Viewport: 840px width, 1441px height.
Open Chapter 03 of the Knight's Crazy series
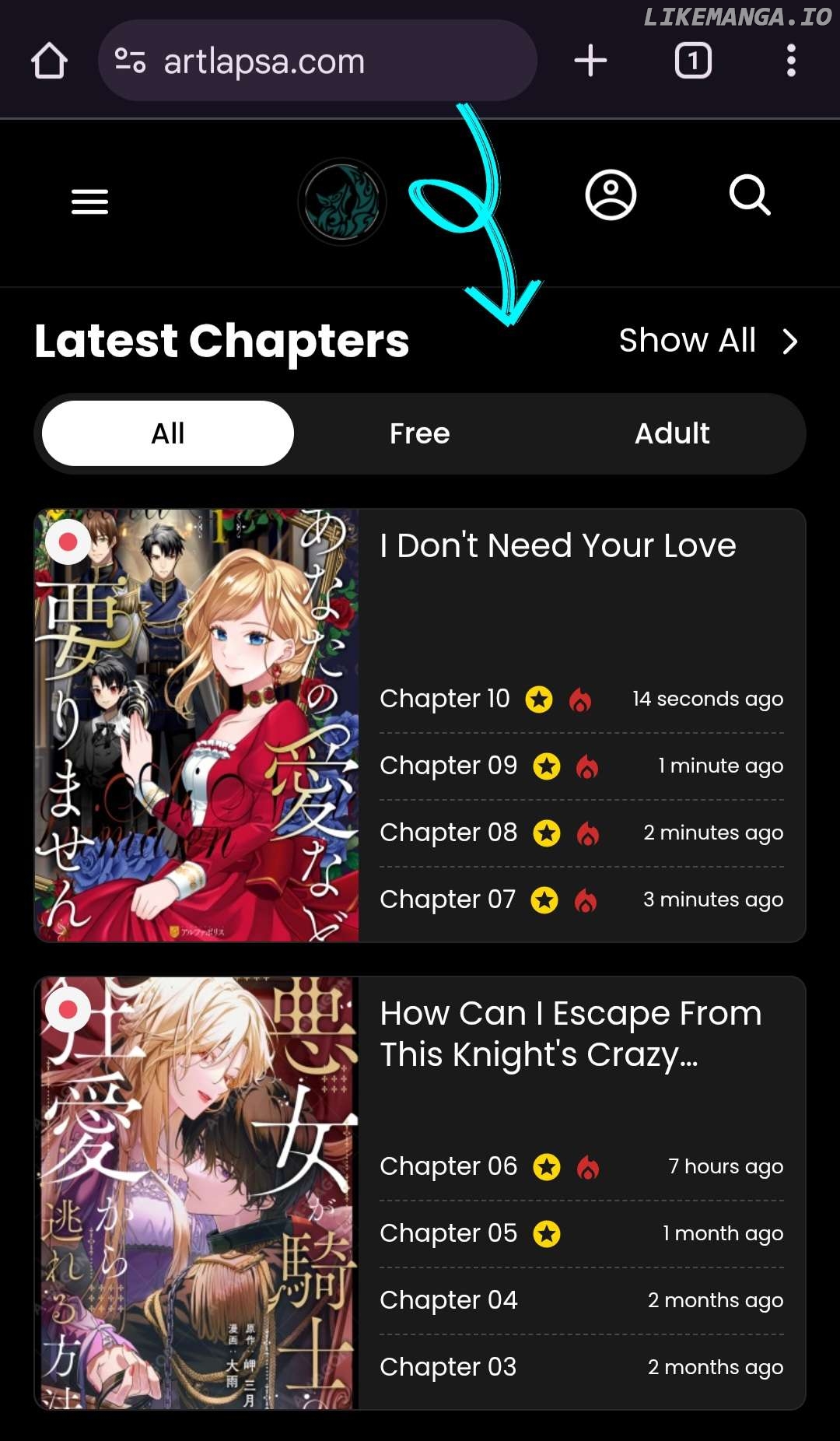pos(448,1367)
